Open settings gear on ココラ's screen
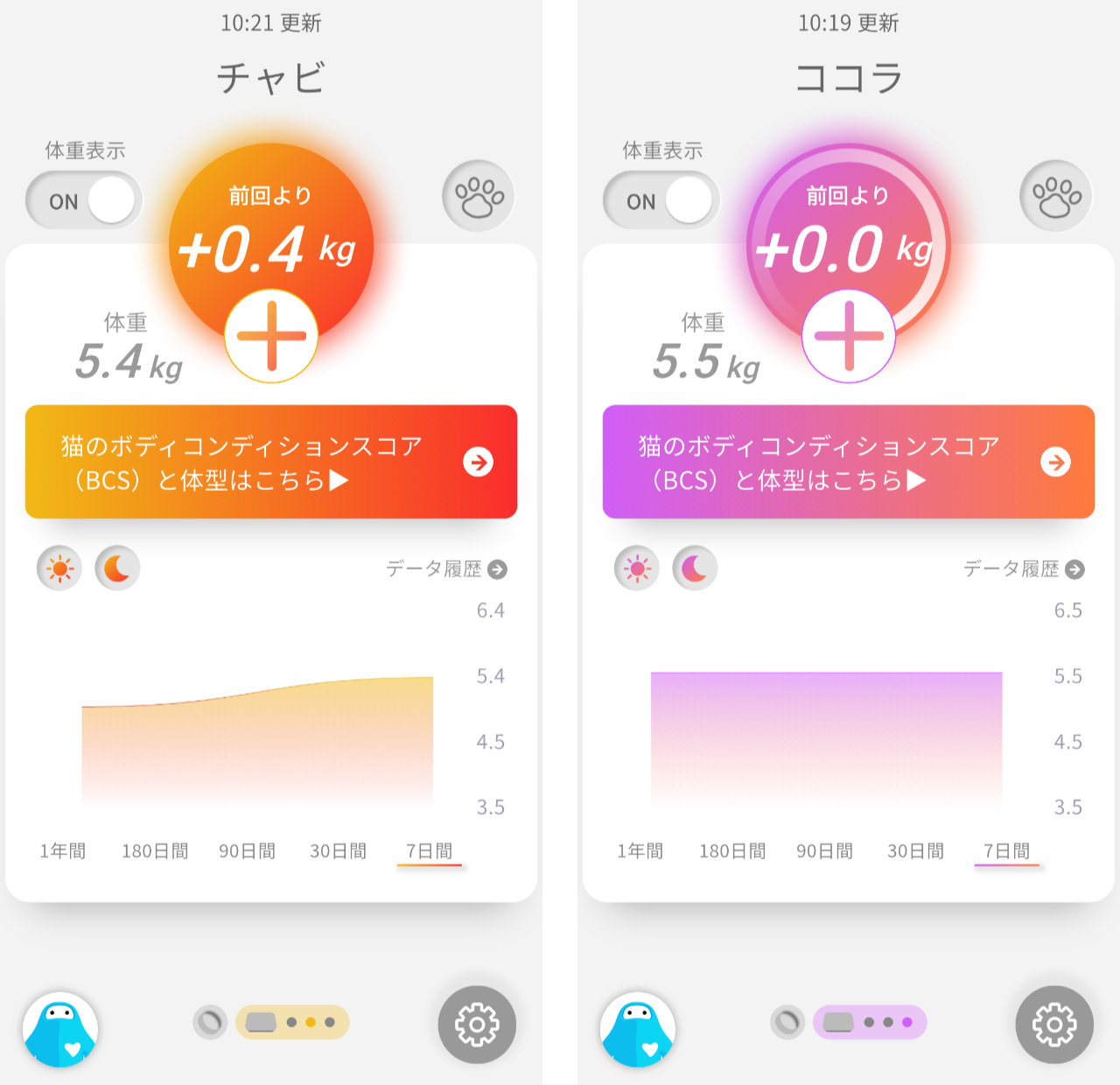Viewport: 1120px width, 1085px height. pyautogui.click(x=1054, y=1025)
